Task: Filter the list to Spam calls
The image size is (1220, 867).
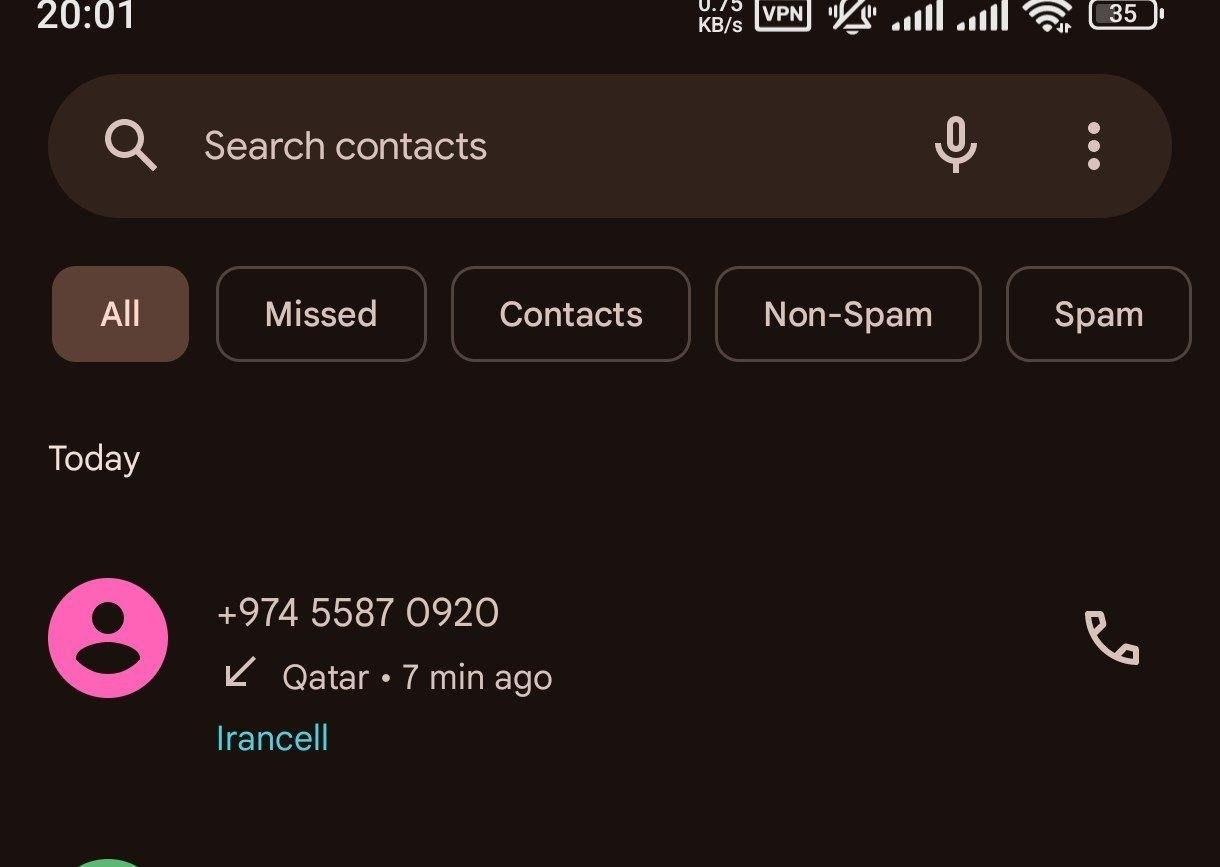Action: (1098, 314)
